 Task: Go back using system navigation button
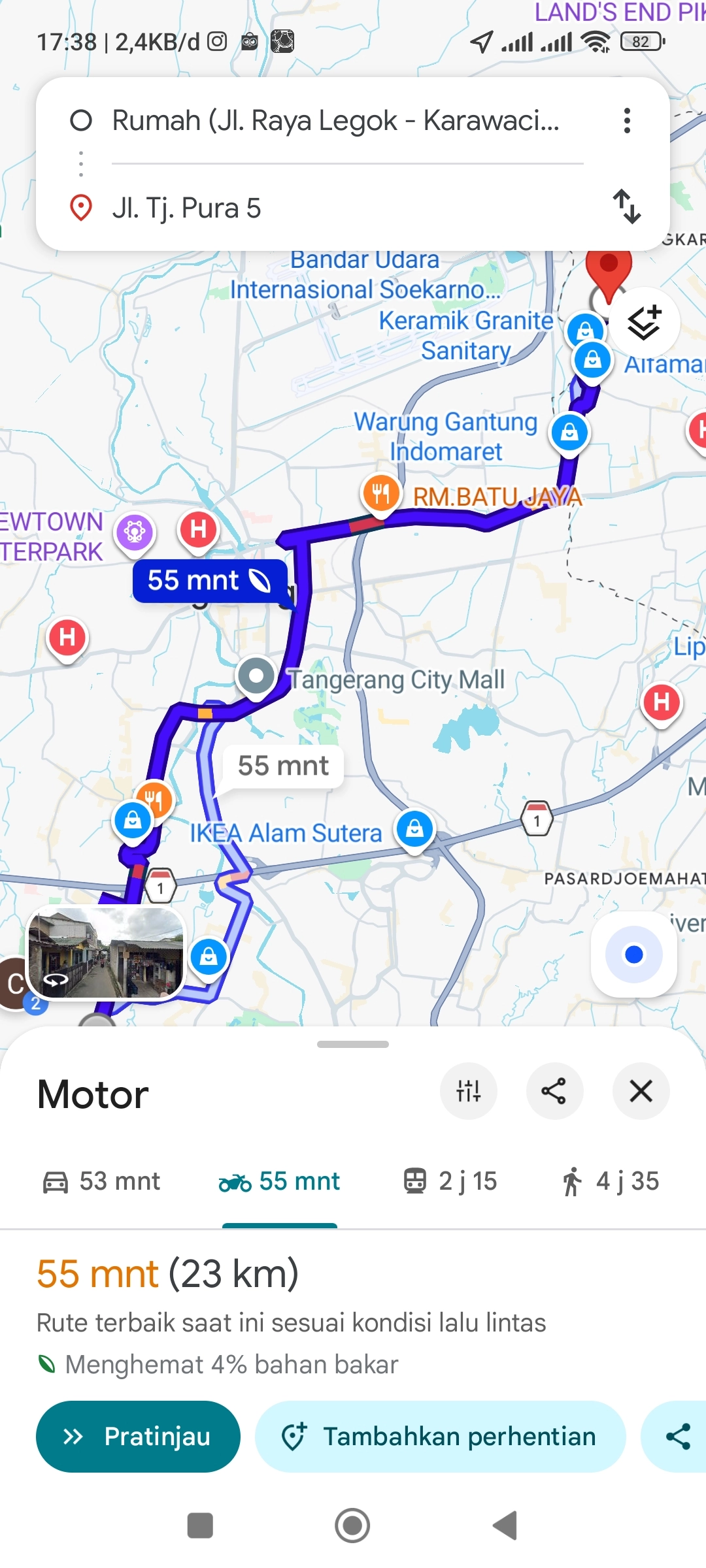pyautogui.click(x=505, y=1526)
